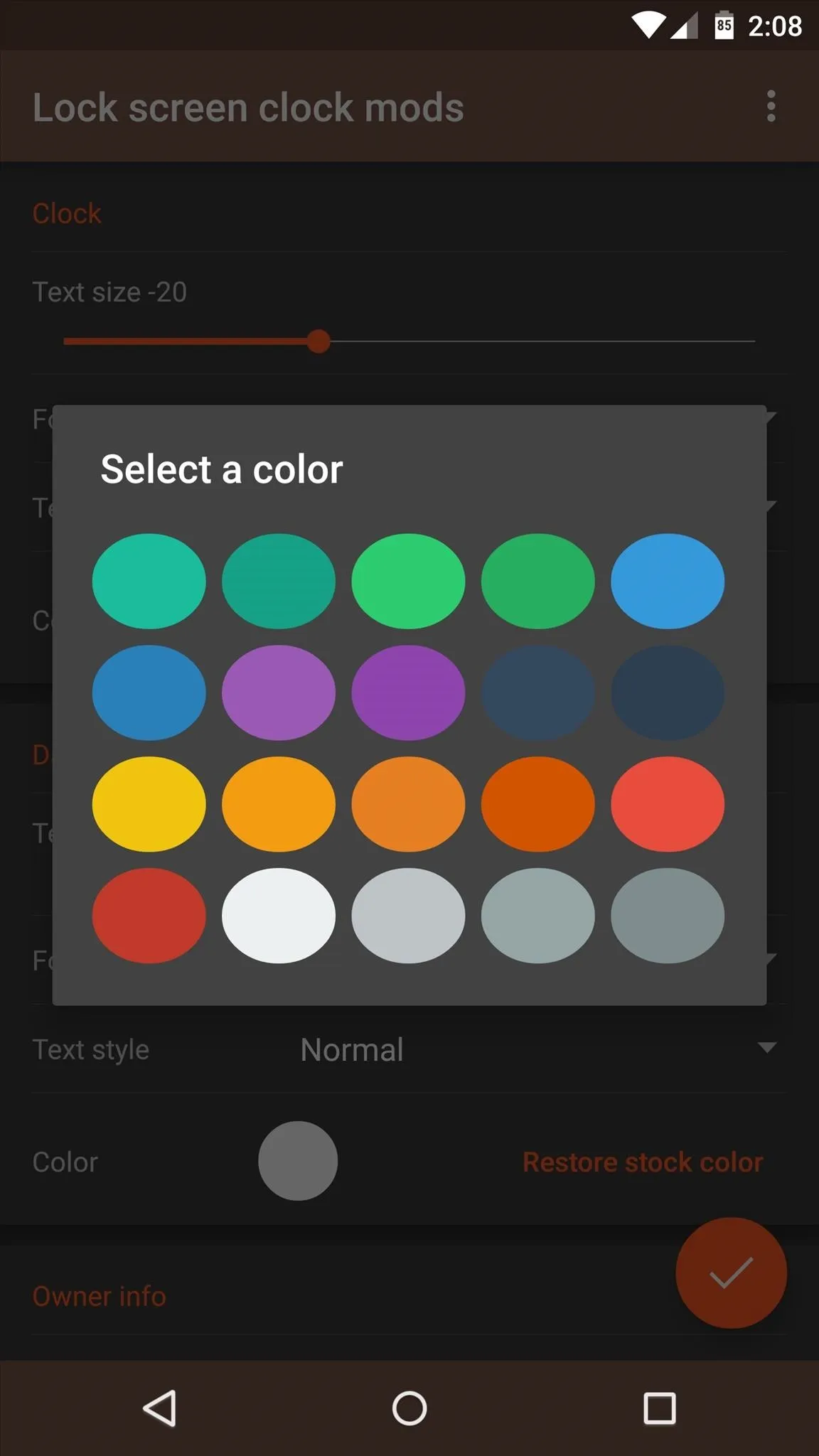Go back with the navigation bar arrow
Viewport: 819px width, 1456px height.
[160, 1408]
